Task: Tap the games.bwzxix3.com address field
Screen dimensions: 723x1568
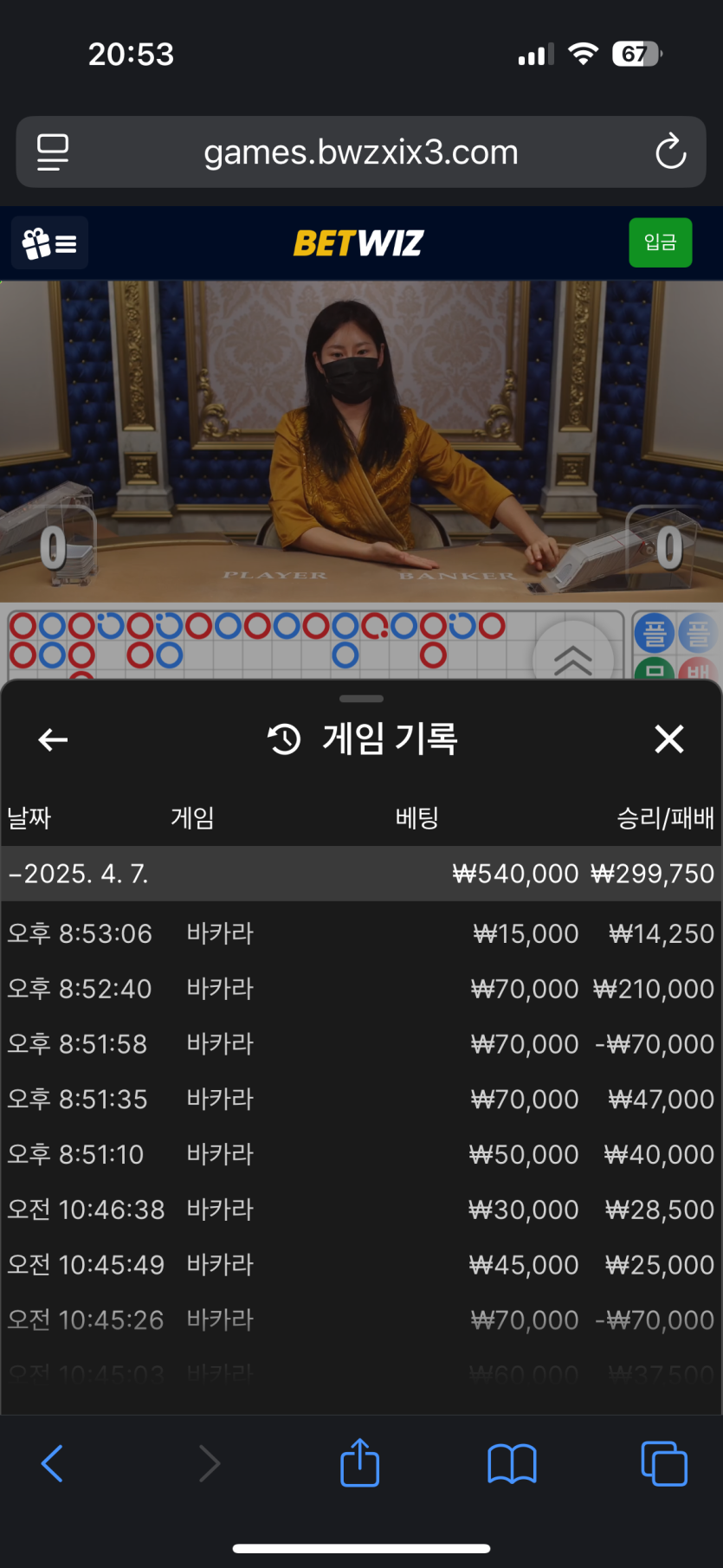Action: click(360, 152)
